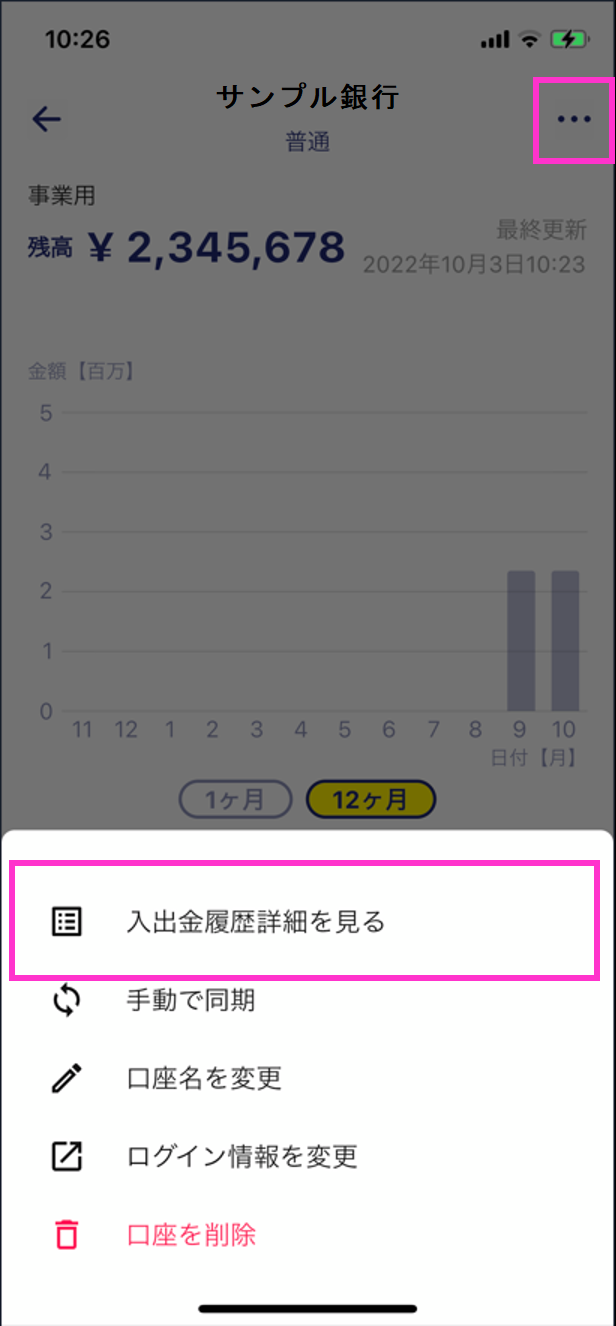Screen dimensions: 616x1326
Task: Choose 口座名を変更
Action: click(x=205, y=1078)
